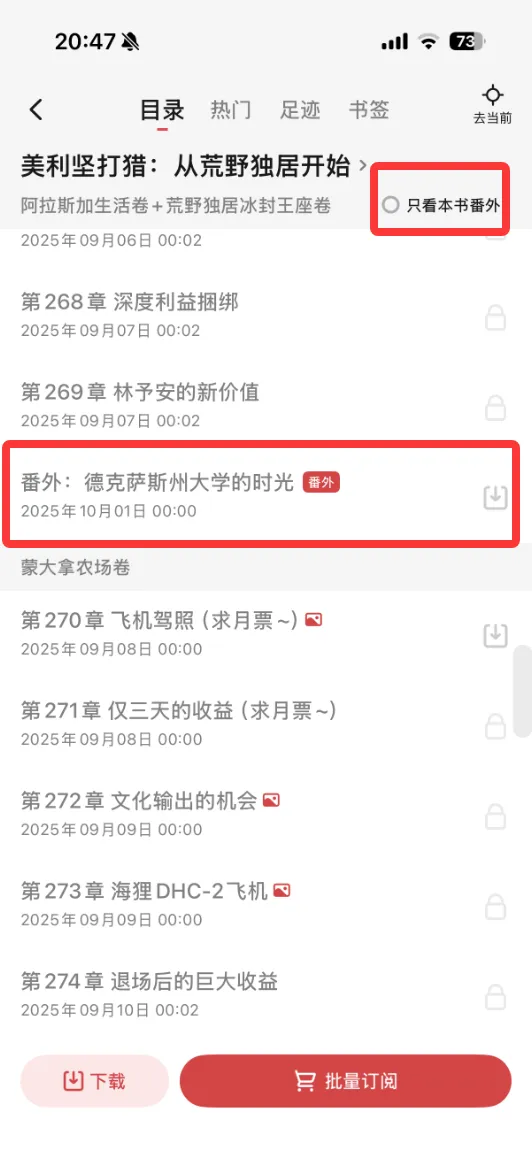The width and height of the screenshot is (532, 1156).
Task: Go back using the top-left arrow
Action: (36, 110)
